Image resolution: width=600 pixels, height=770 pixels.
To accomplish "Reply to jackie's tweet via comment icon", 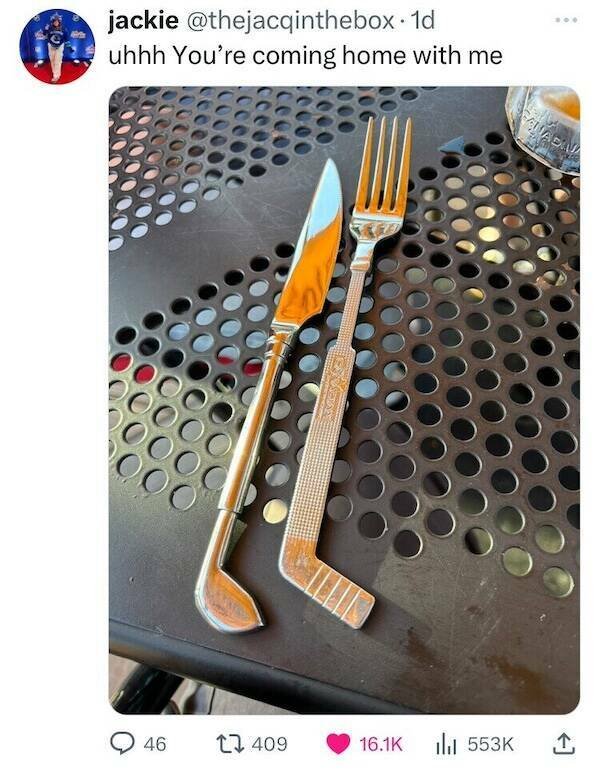I will [x=124, y=743].
